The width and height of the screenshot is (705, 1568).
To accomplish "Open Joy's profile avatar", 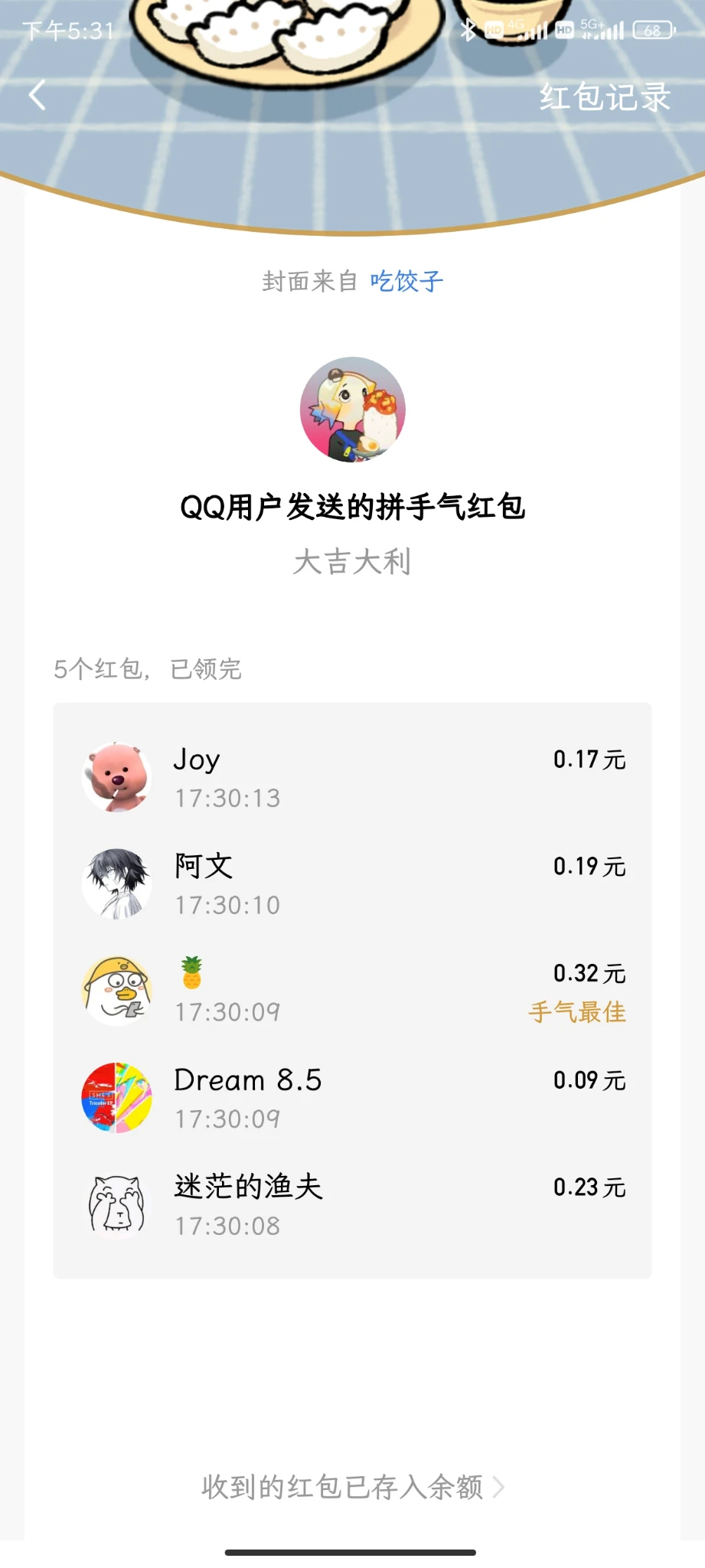I will click(116, 777).
